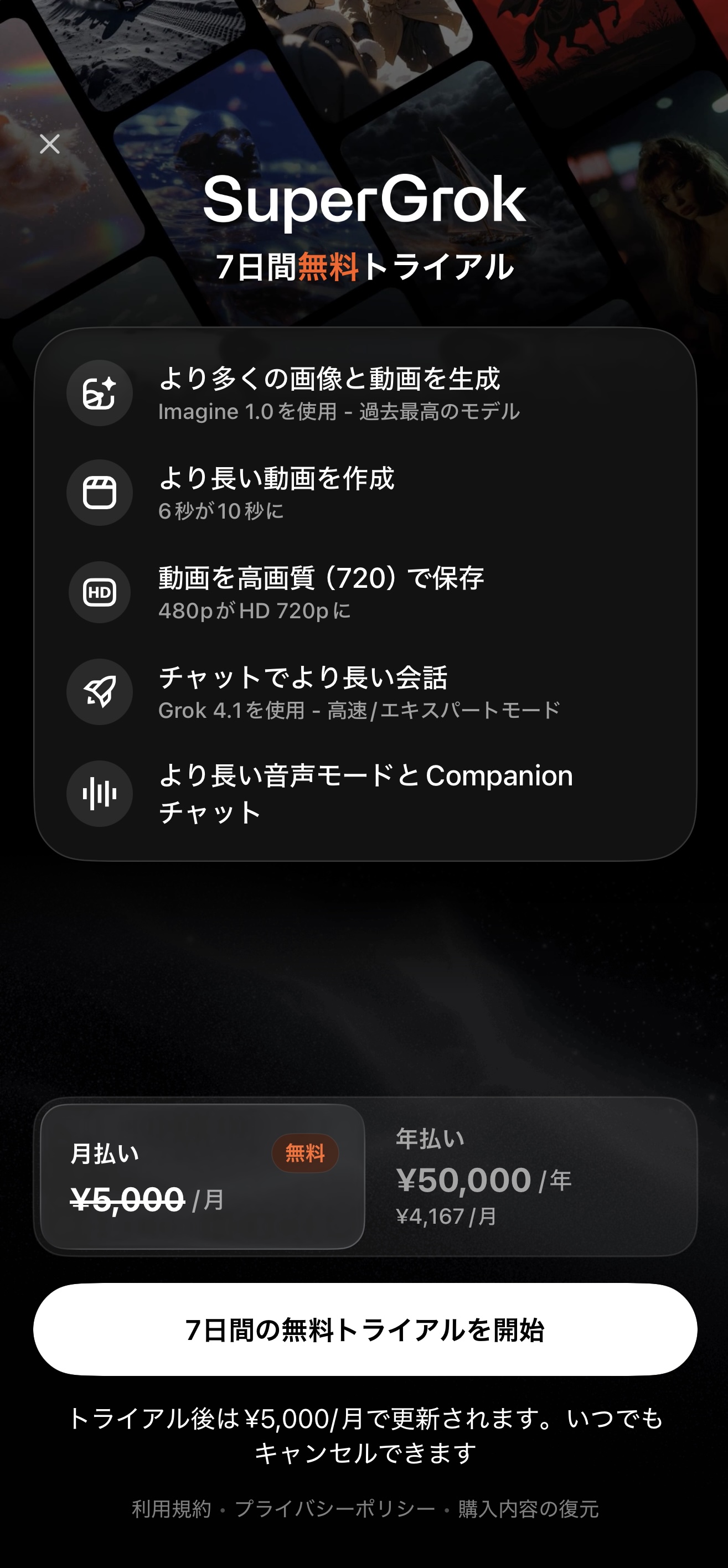Close the SuperGrok trial offer
The image size is (728, 1568).
(49, 144)
